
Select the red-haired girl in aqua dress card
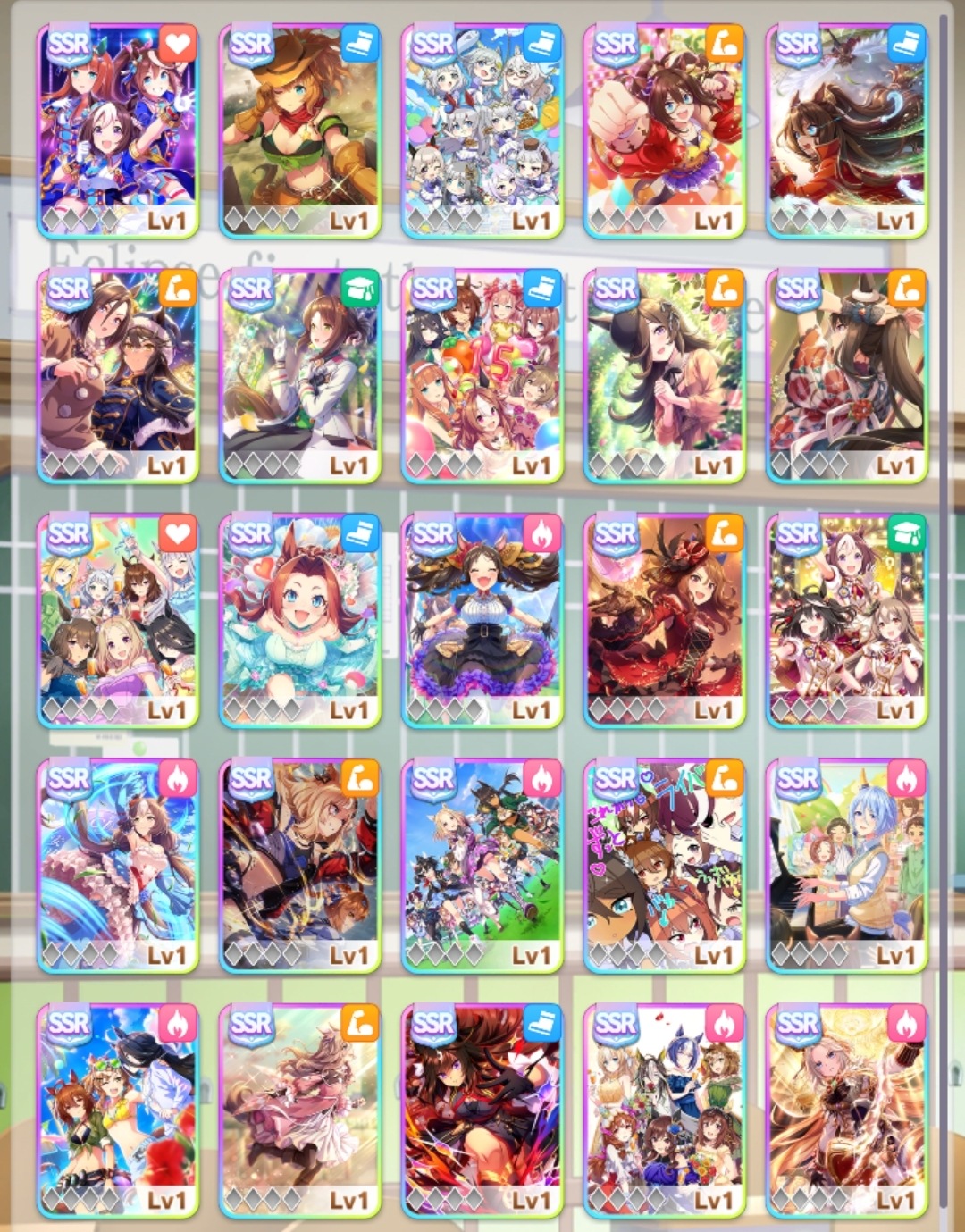(299, 621)
